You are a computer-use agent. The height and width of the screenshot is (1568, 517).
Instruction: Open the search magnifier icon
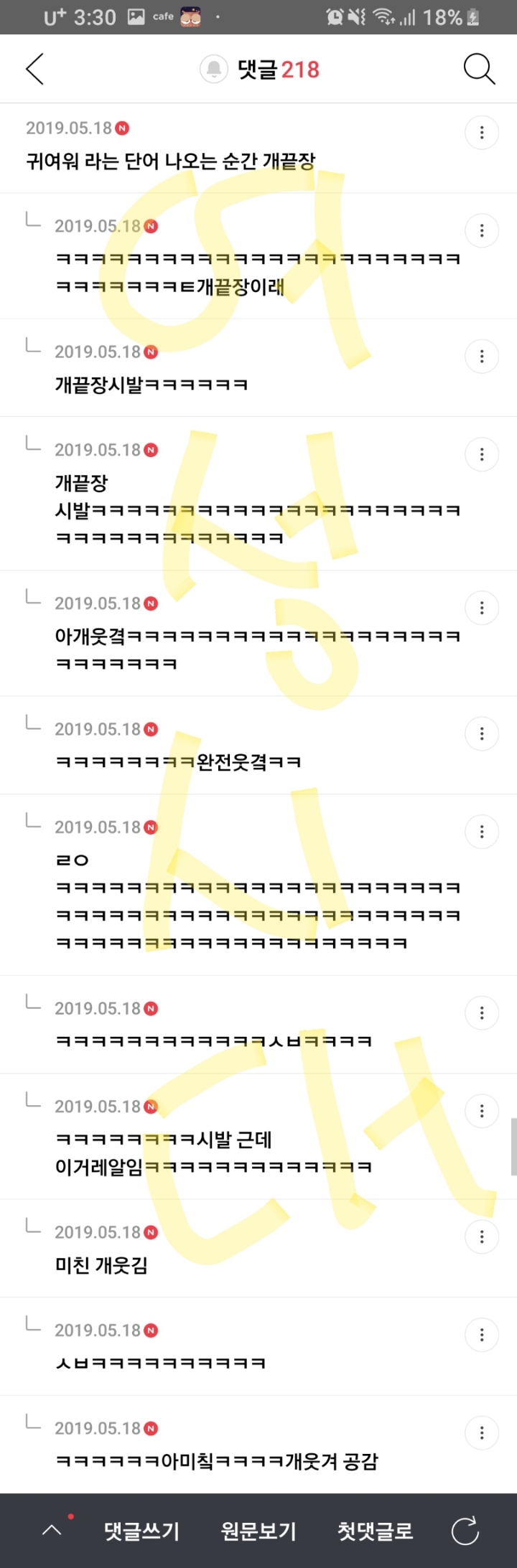coord(479,69)
